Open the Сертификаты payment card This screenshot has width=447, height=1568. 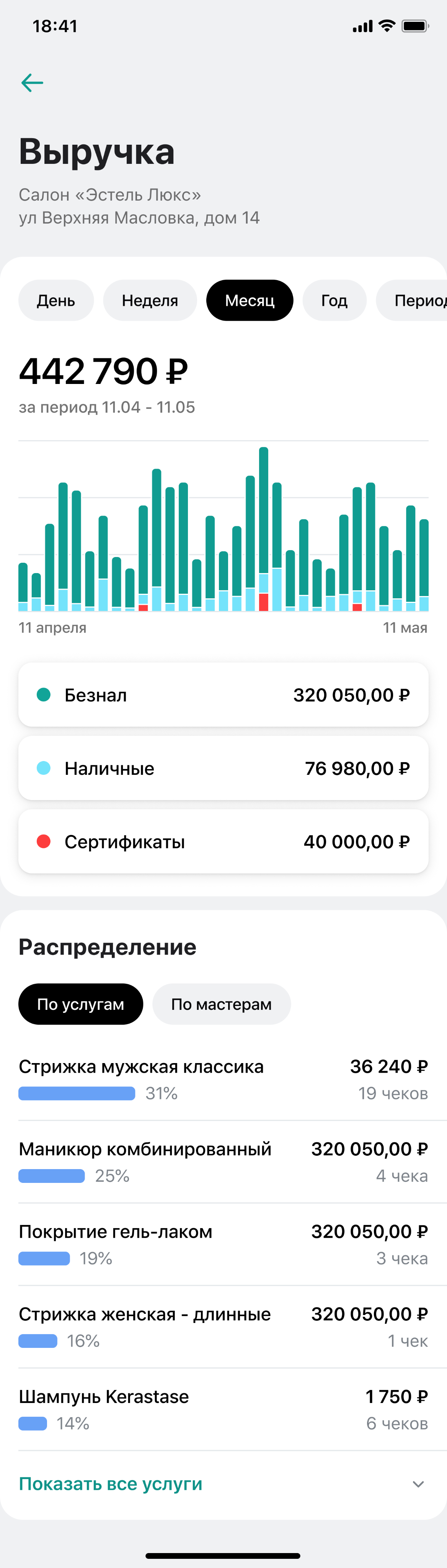pos(223,842)
